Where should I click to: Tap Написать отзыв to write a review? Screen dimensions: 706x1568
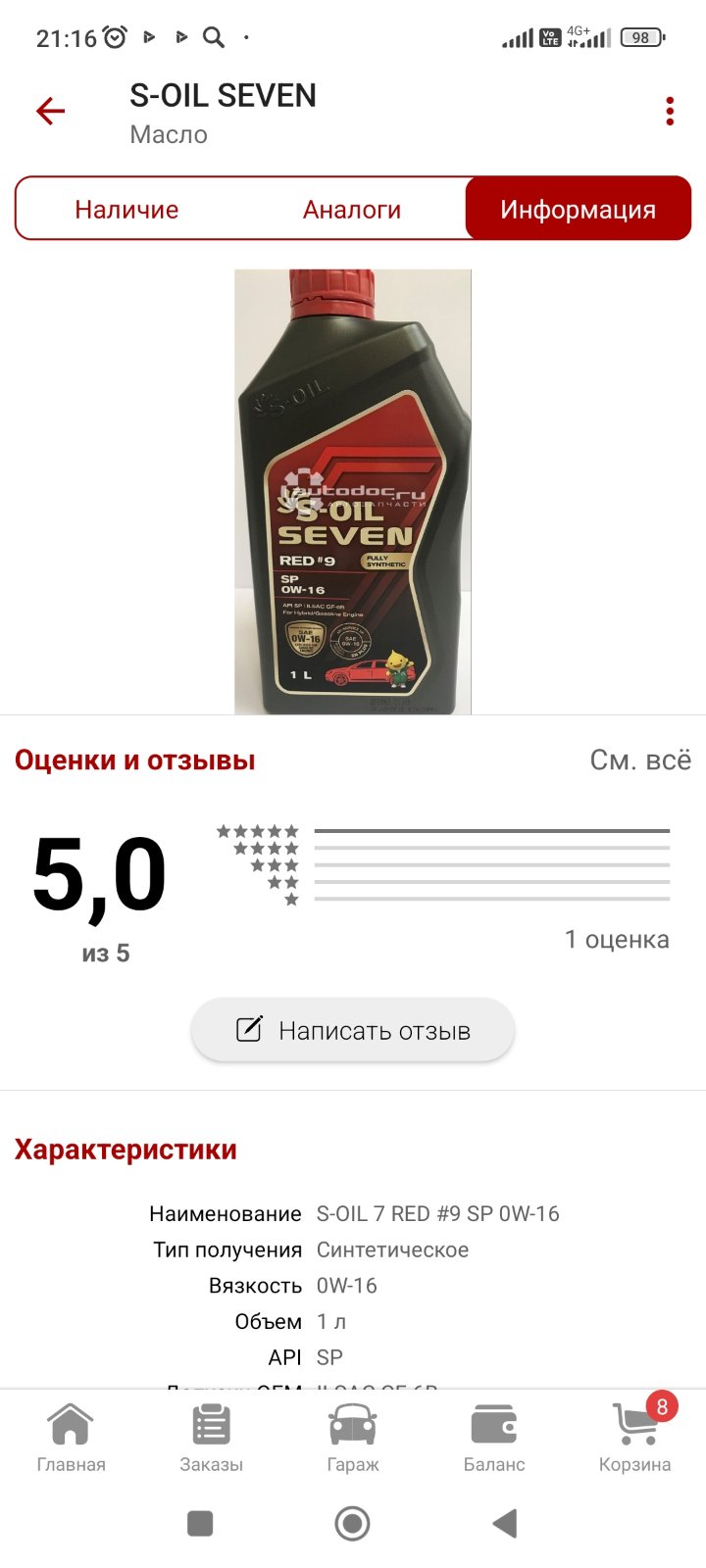pyautogui.click(x=353, y=1030)
